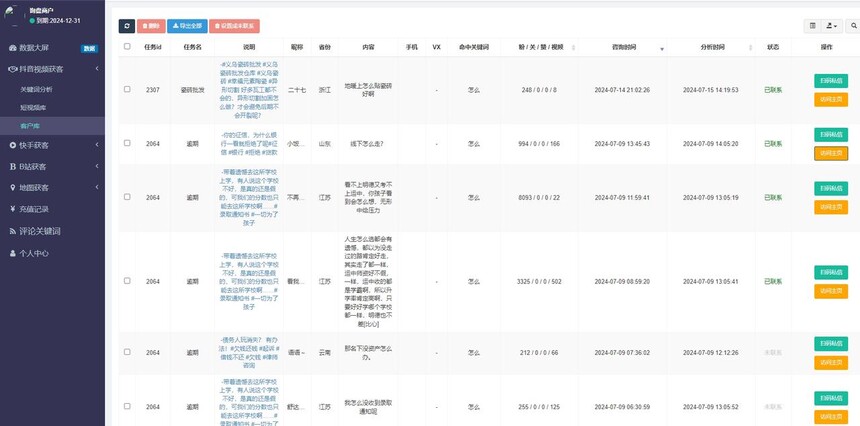Expand the B站获客 sidebar section

40,166
